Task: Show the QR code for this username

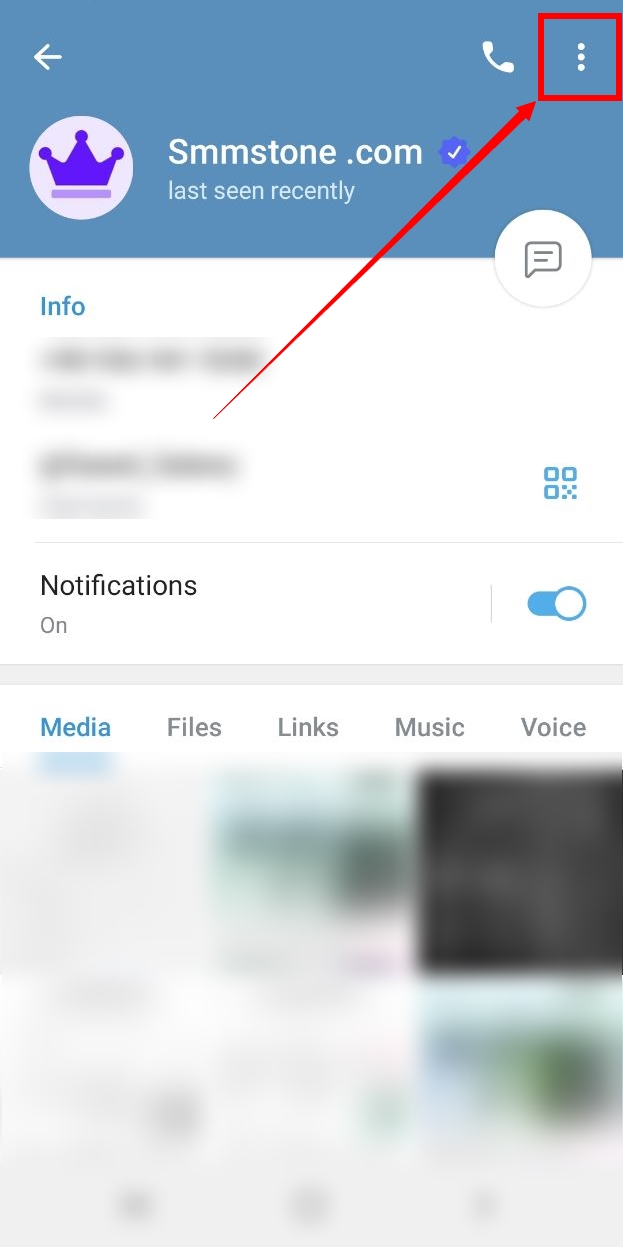Action: point(560,483)
